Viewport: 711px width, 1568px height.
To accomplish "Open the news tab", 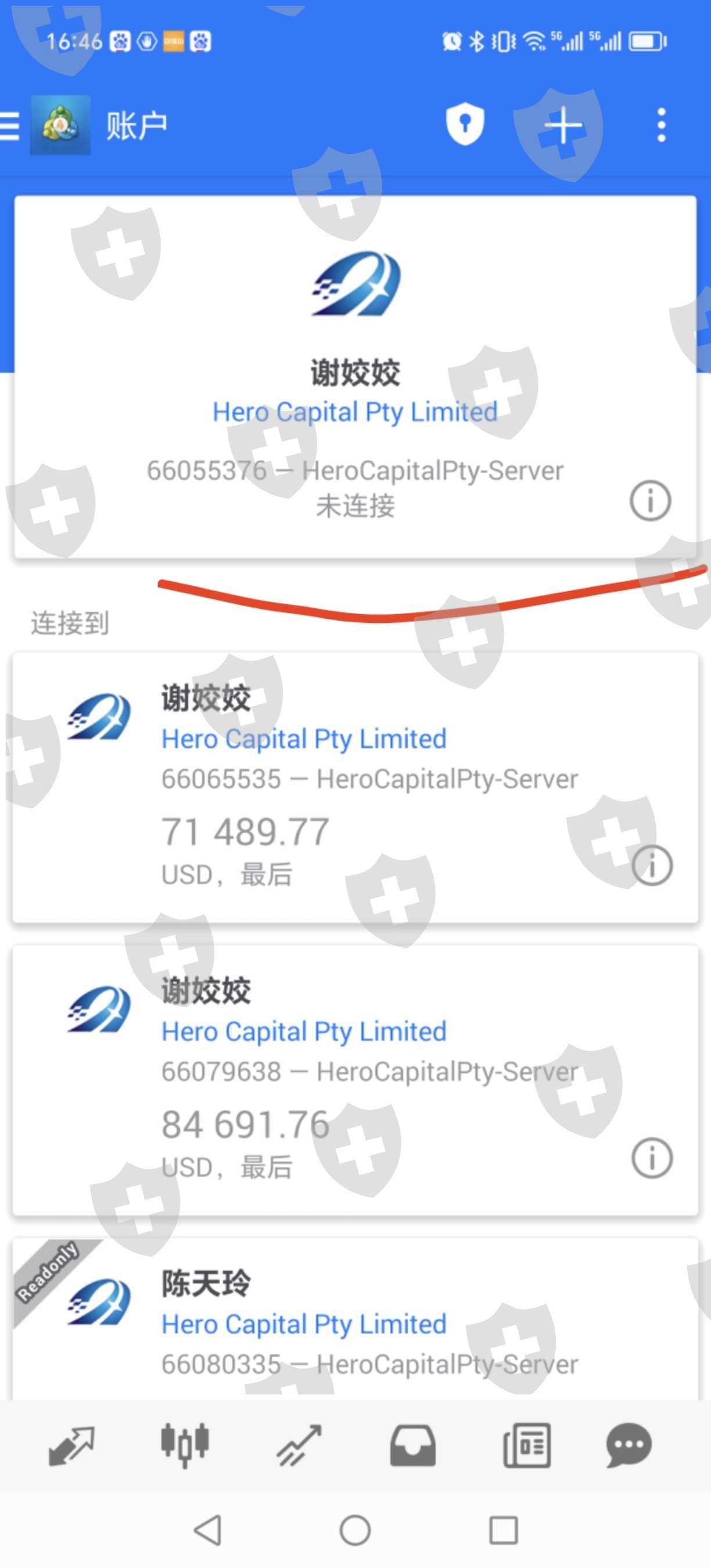I will tap(527, 1445).
